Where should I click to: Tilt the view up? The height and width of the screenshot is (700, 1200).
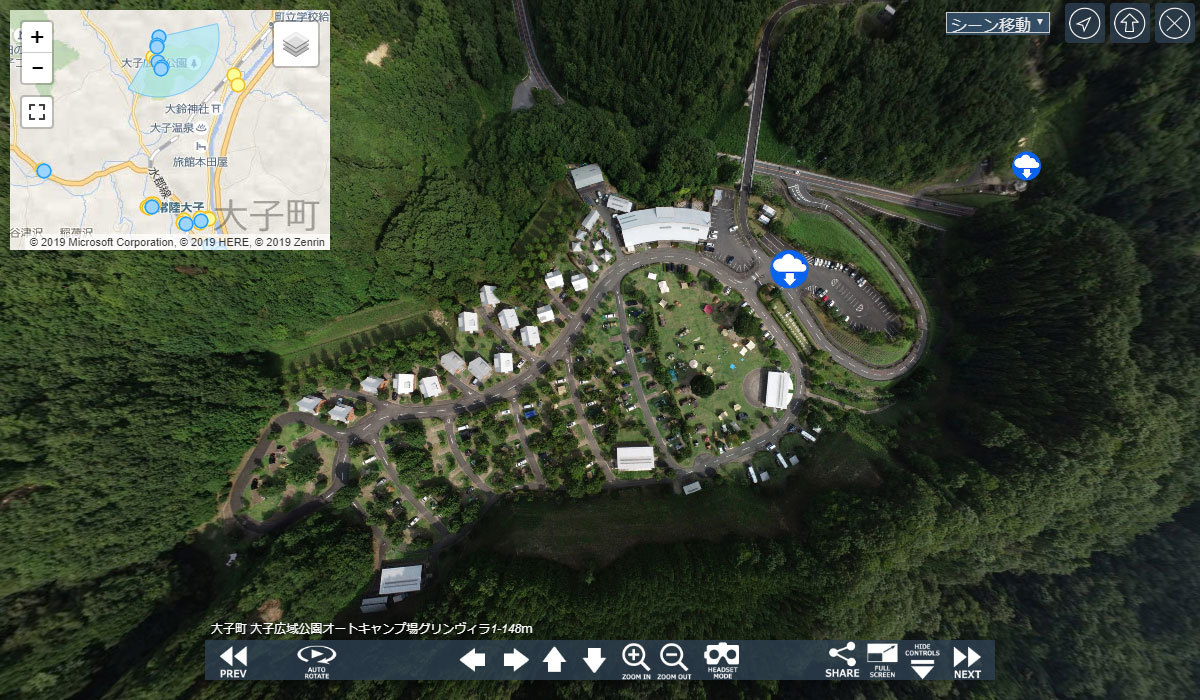point(554,660)
